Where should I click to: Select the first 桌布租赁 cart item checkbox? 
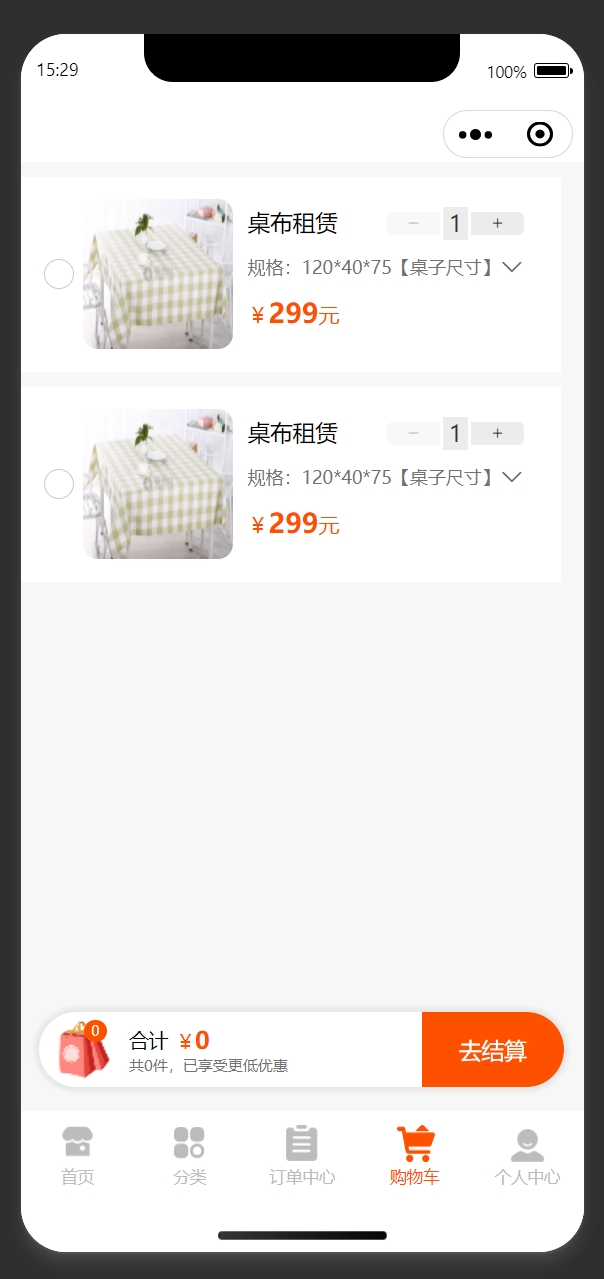tap(59, 274)
